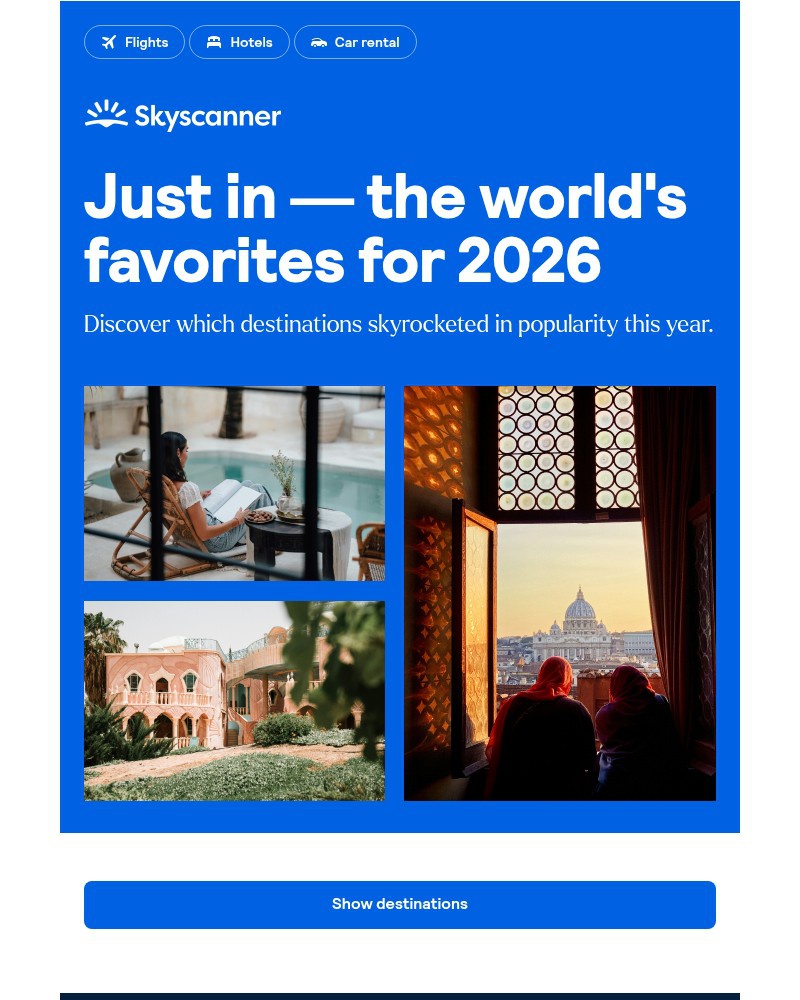
Task: Click the Flights navigation pill
Action: click(x=134, y=42)
